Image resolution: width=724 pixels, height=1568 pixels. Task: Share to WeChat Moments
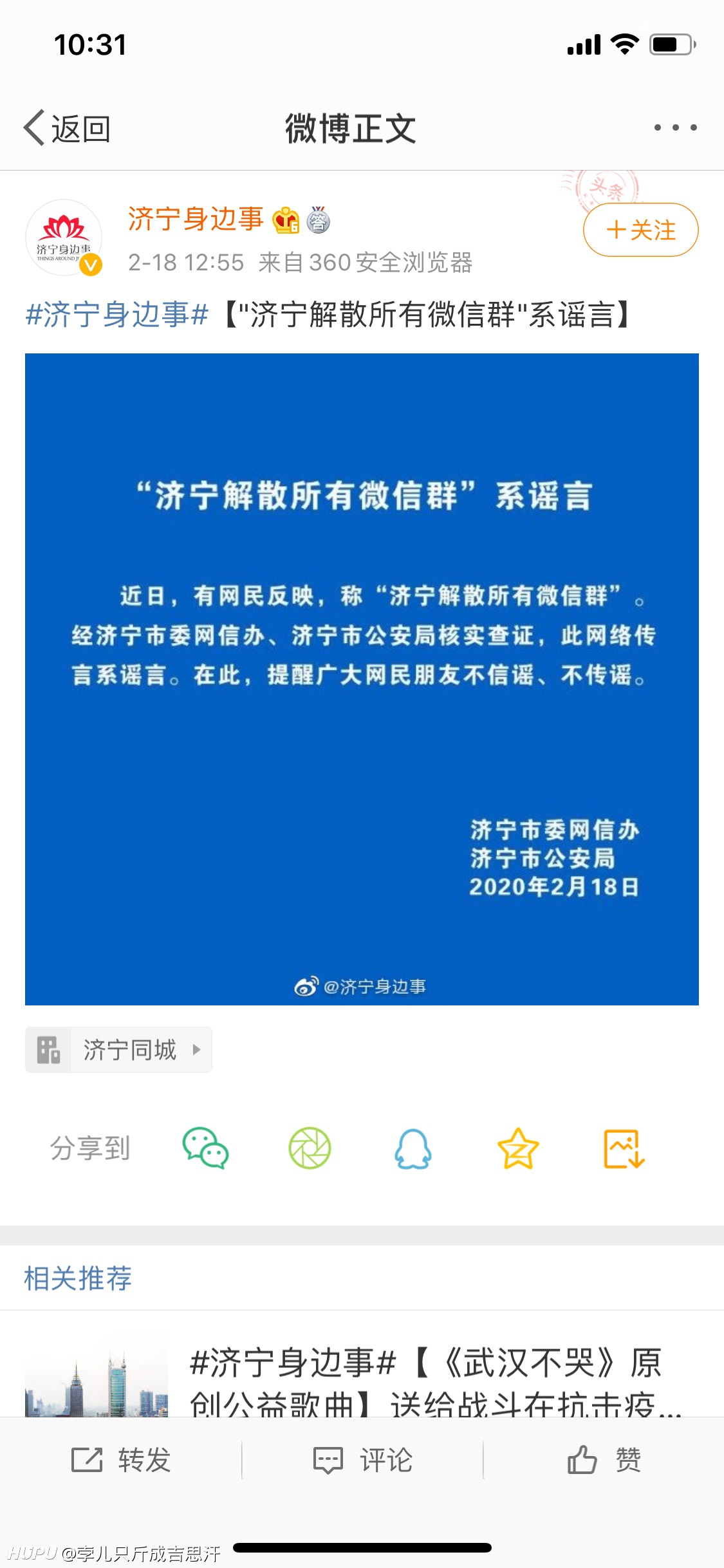tap(310, 1148)
